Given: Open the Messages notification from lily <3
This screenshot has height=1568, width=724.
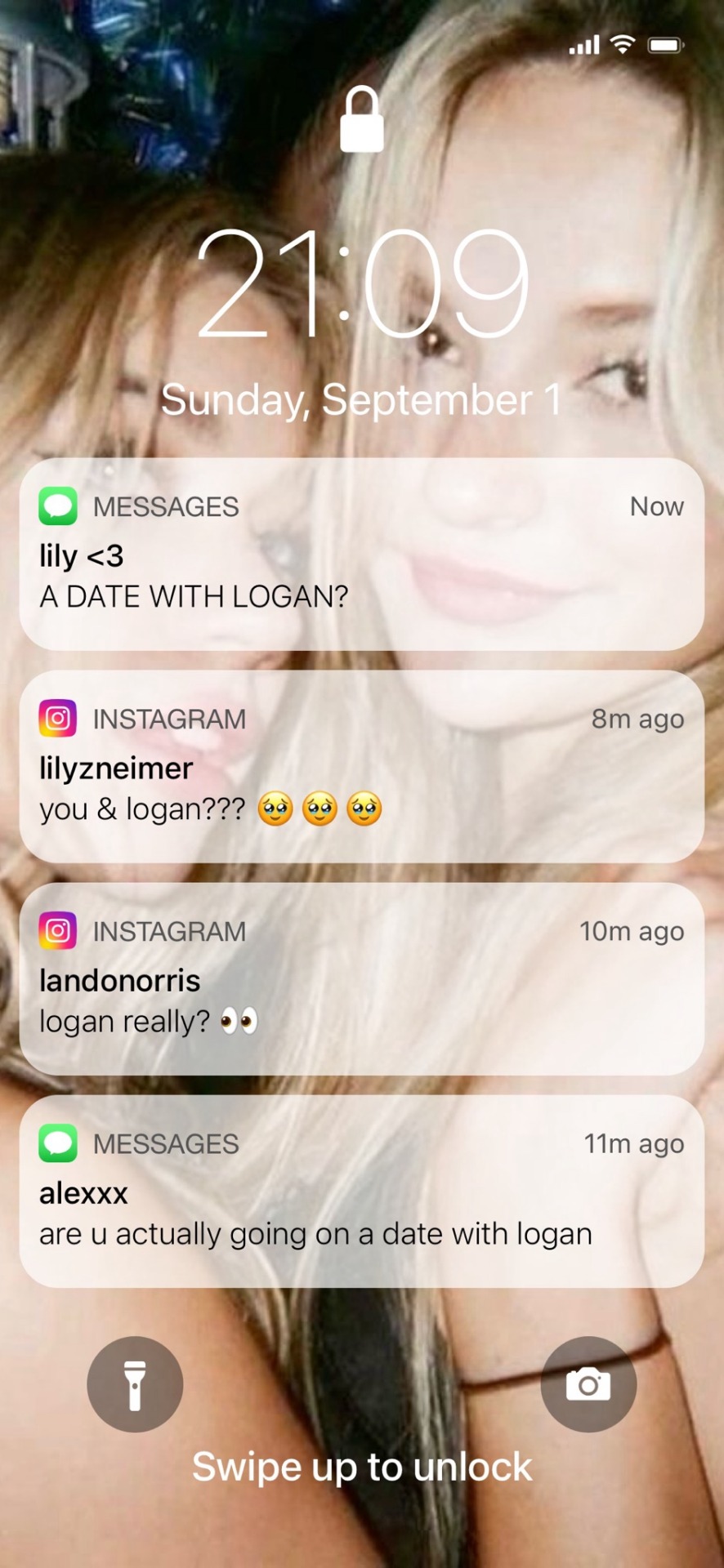Looking at the screenshot, I should point(361,555).
